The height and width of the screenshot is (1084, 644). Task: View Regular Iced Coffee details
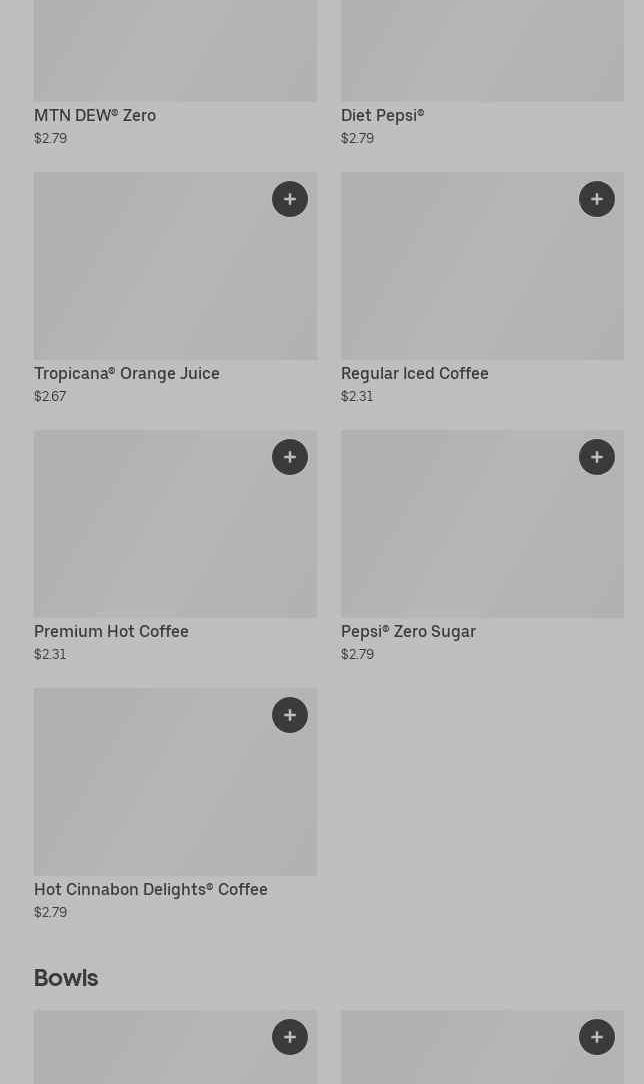[482, 288]
